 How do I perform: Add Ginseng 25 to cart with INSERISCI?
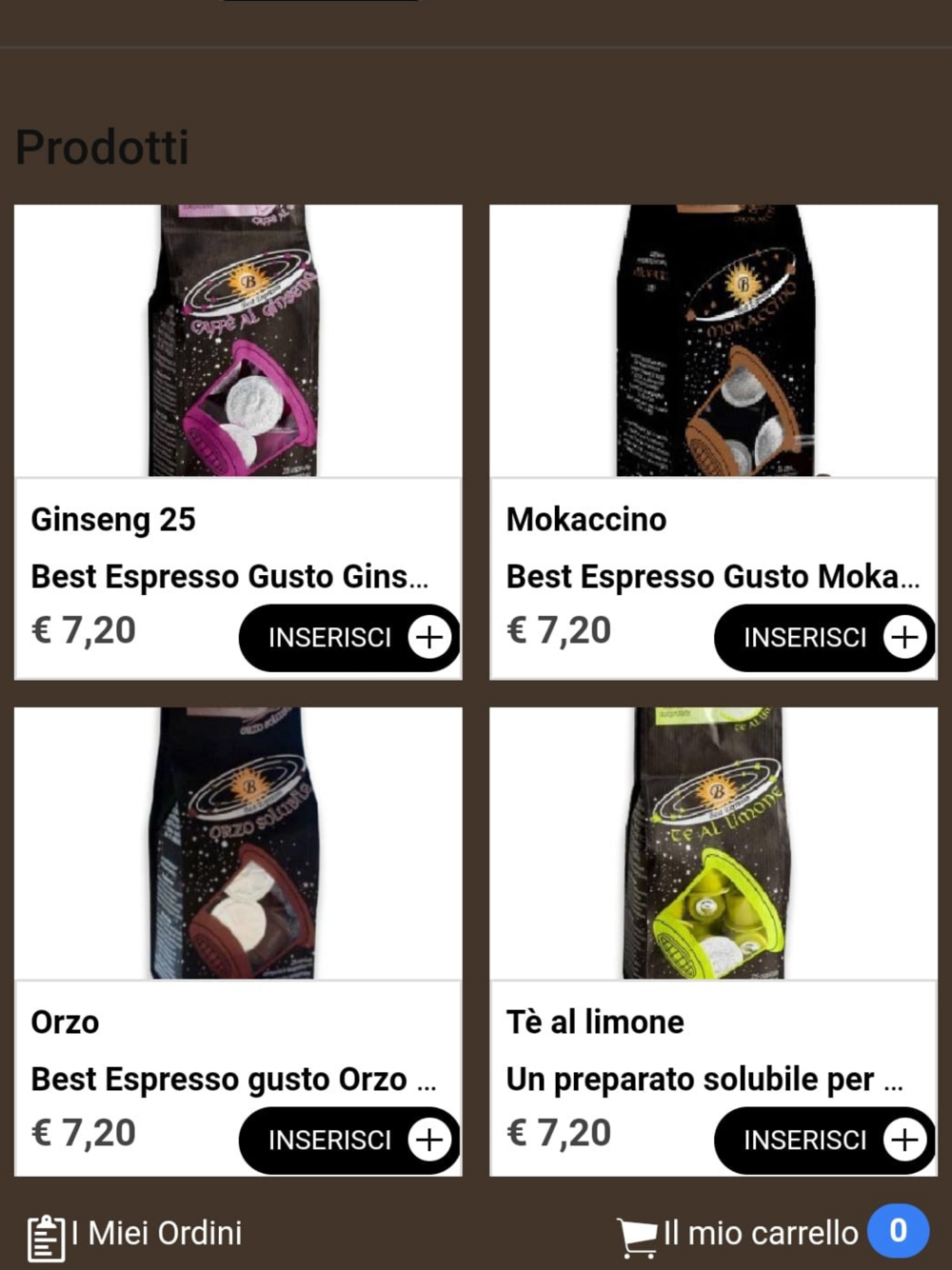[349, 637]
